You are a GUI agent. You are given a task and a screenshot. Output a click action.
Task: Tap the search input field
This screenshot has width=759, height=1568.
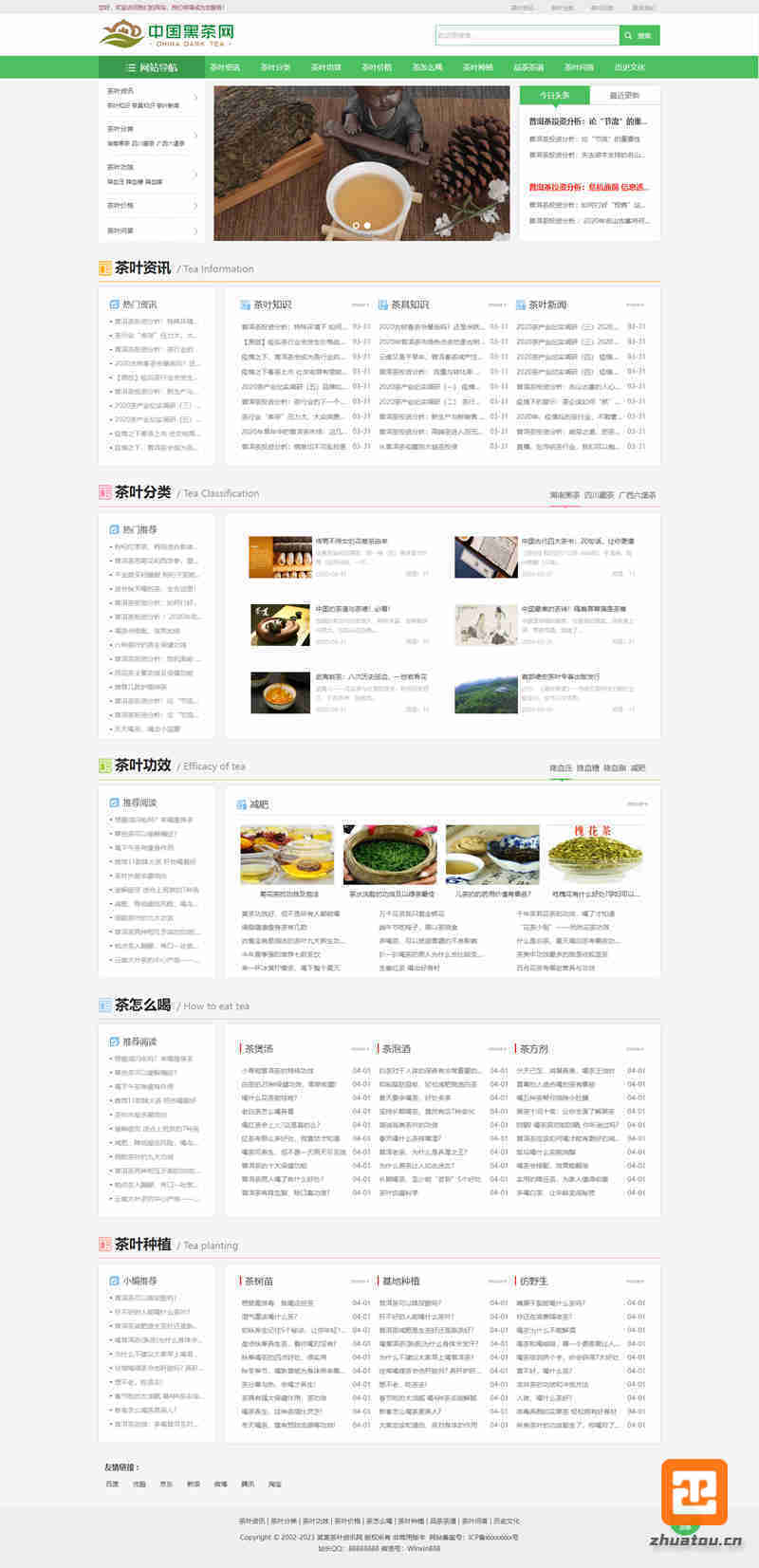pyautogui.click(x=527, y=36)
